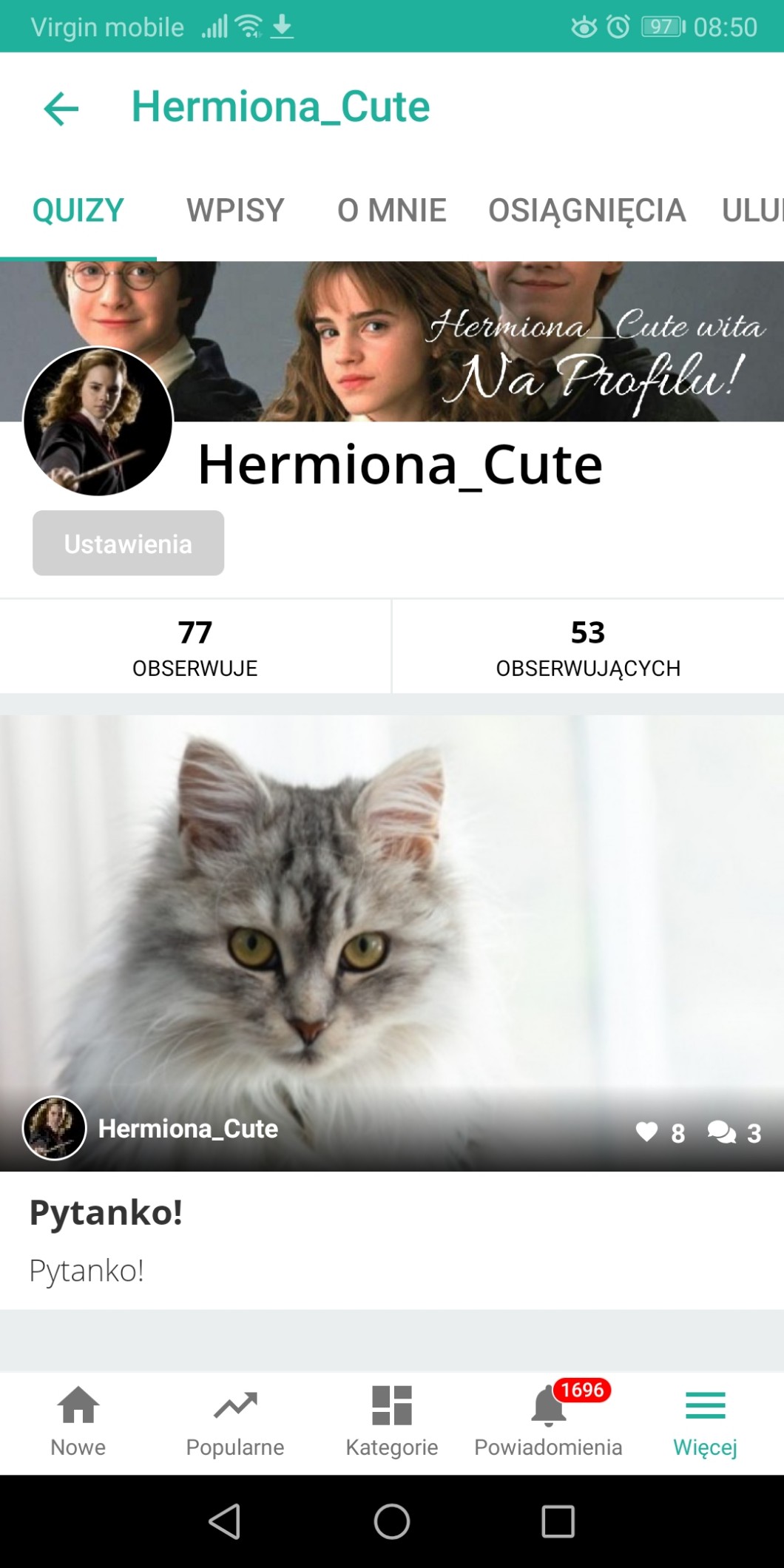This screenshot has width=784, height=1568.
Task: Like the Pytanko! quiz via the heart icon
Action: point(646,1132)
